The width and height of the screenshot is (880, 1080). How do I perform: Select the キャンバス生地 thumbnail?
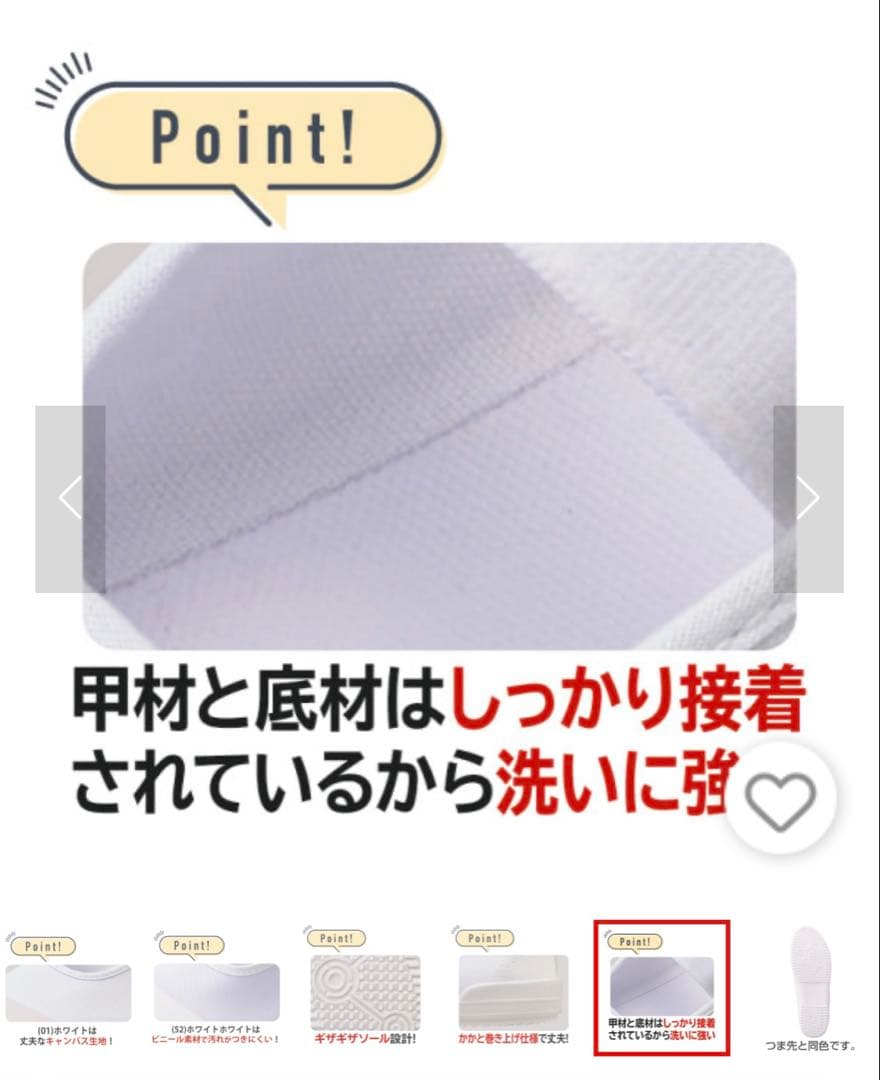point(68,990)
